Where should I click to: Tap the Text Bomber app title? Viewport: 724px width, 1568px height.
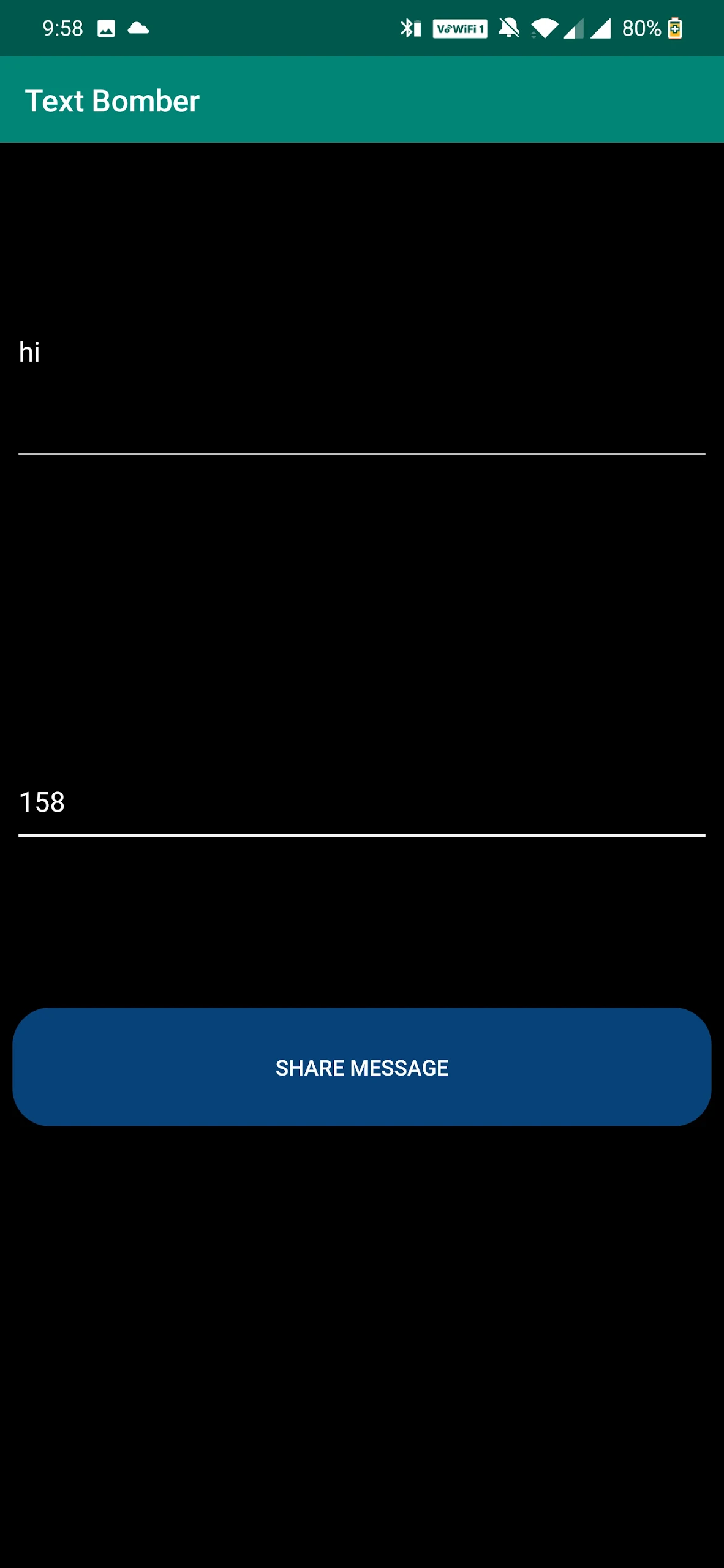[113, 100]
